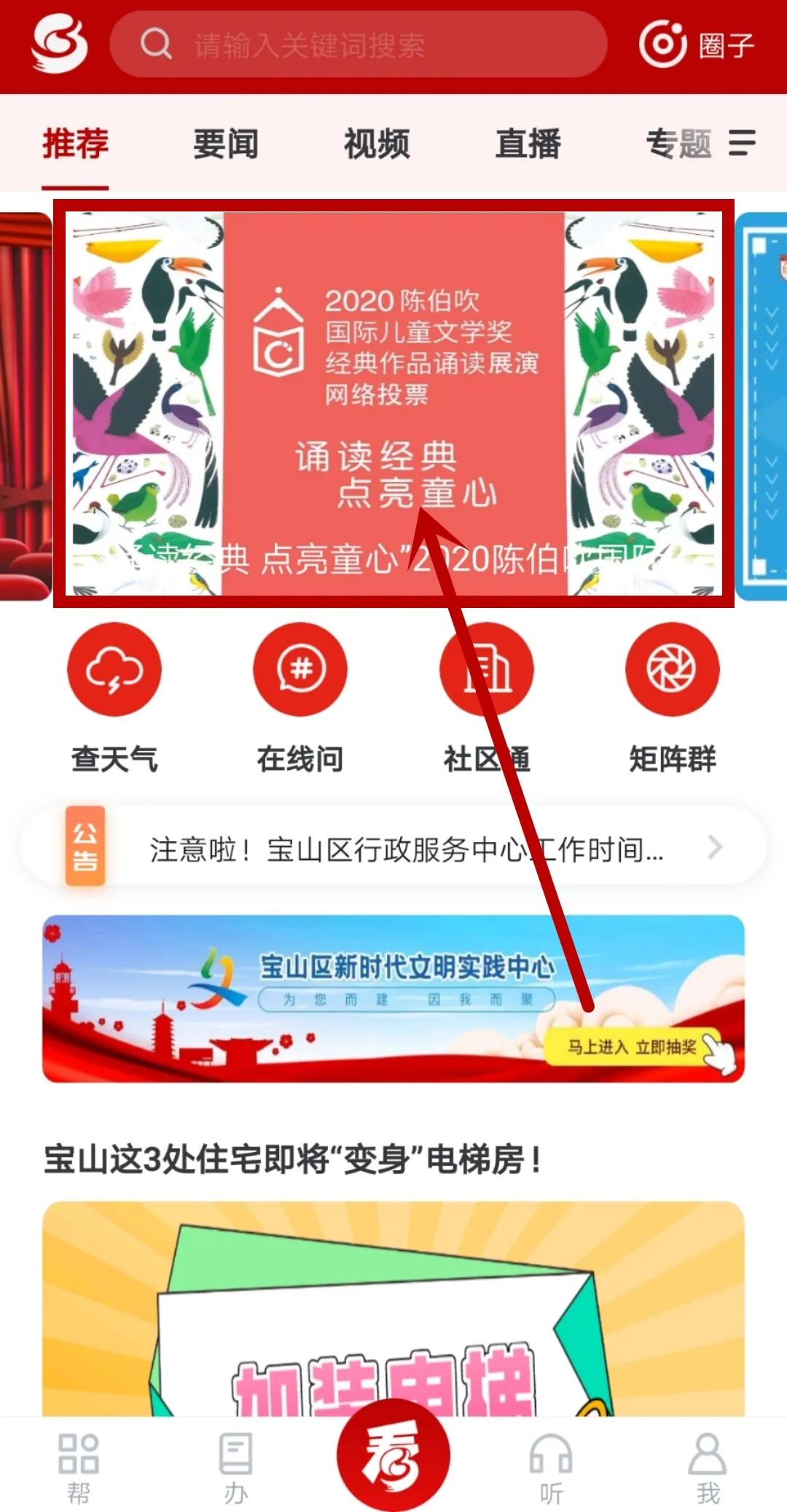Switch to the 要闻 tab
Screen dimensions: 787x1512
[226, 143]
